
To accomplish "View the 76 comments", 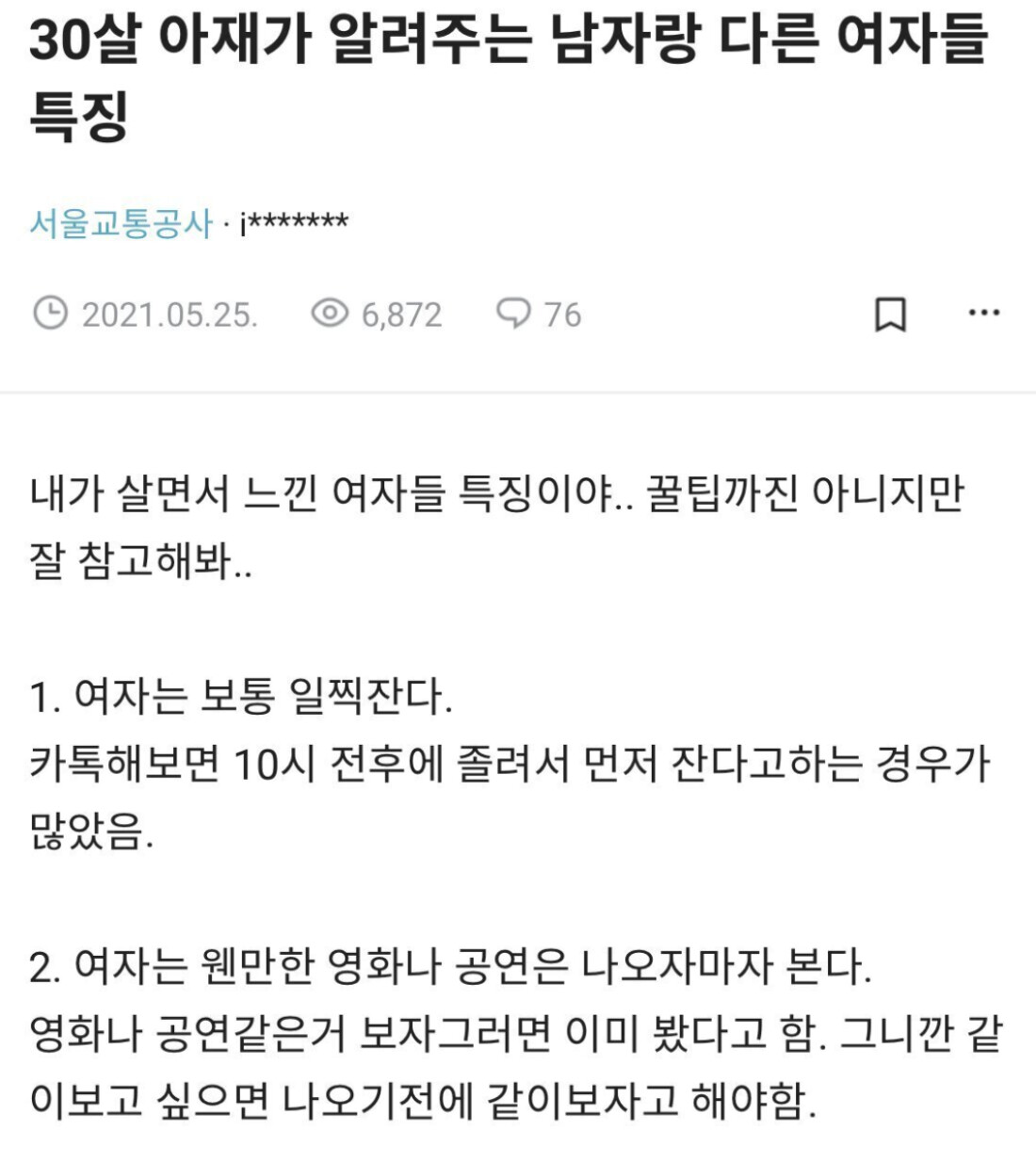I will click(x=539, y=315).
